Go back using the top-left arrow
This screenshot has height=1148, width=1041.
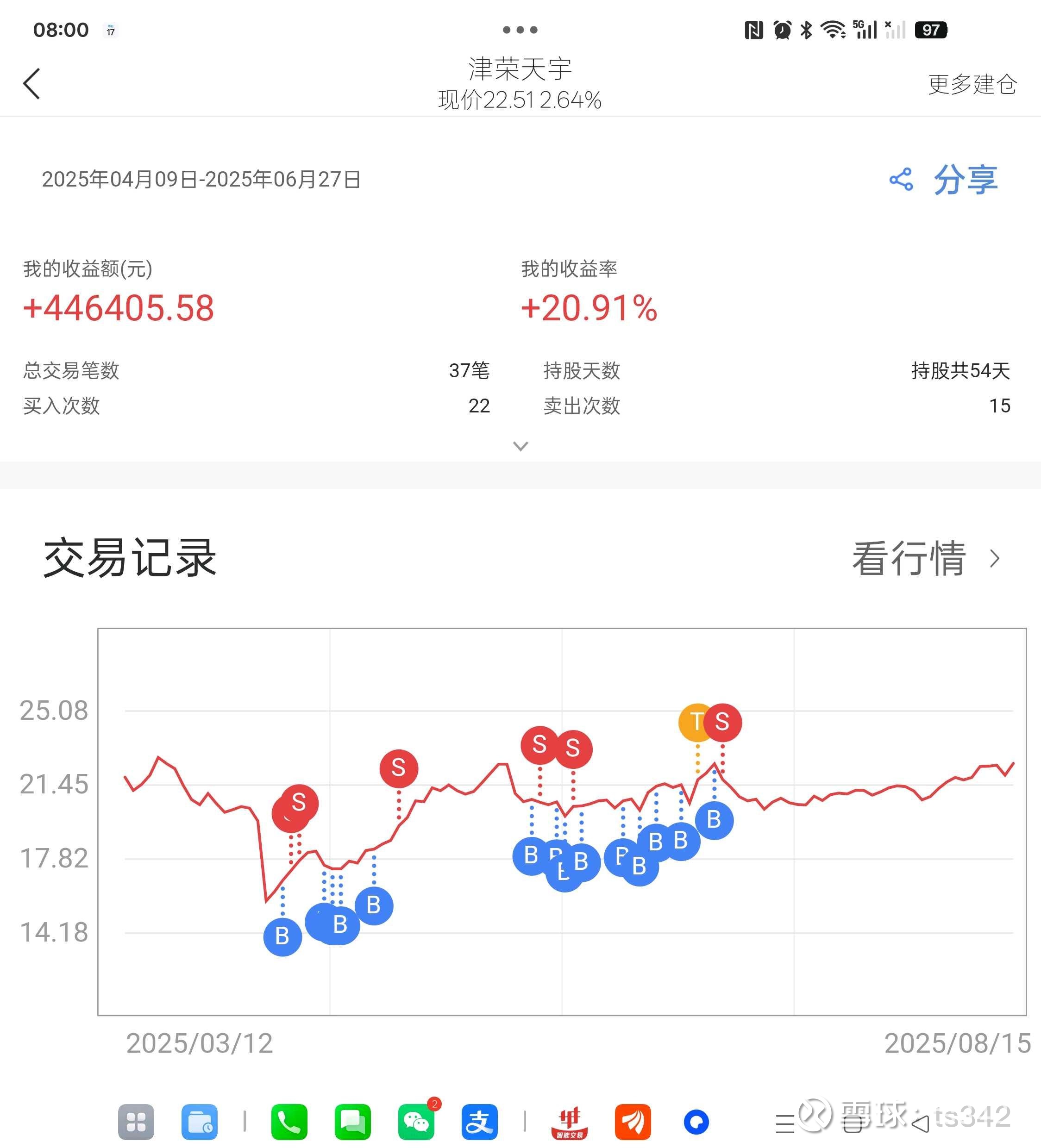pyautogui.click(x=32, y=84)
